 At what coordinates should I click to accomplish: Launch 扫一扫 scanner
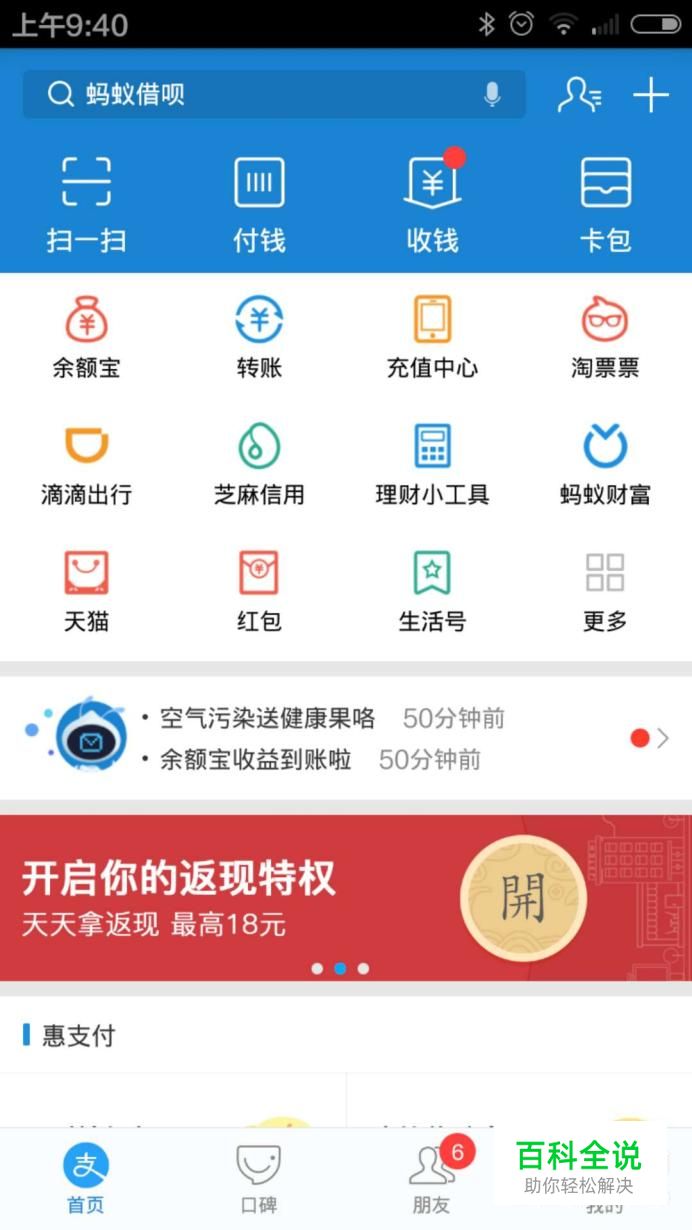(86, 204)
